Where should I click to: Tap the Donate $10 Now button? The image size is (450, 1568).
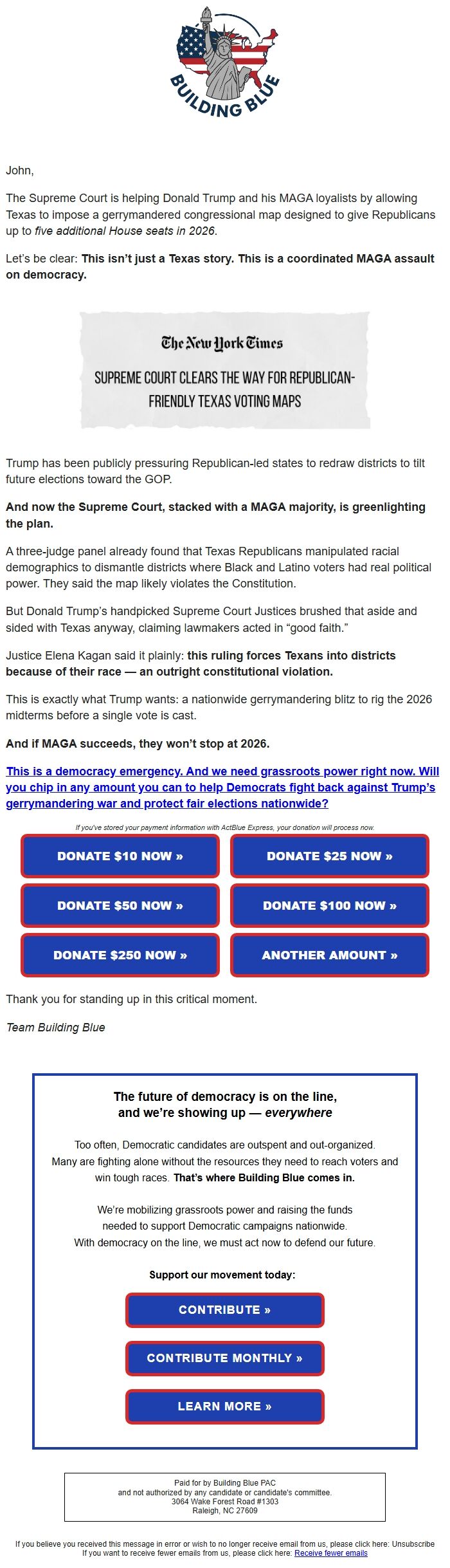click(120, 856)
